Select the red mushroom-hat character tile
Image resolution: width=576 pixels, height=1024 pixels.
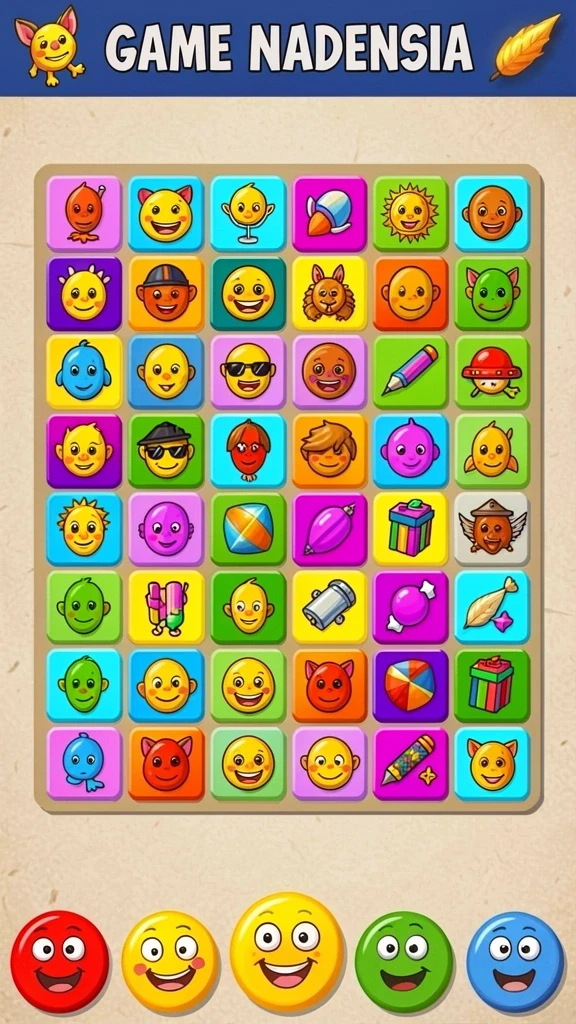(x=492, y=372)
